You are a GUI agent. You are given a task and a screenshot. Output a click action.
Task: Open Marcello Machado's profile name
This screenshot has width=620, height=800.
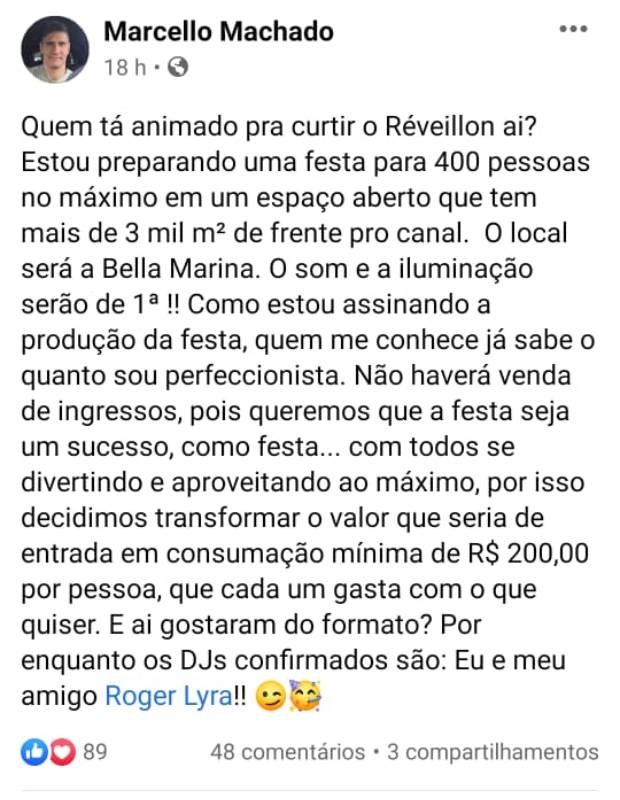pyautogui.click(x=218, y=32)
